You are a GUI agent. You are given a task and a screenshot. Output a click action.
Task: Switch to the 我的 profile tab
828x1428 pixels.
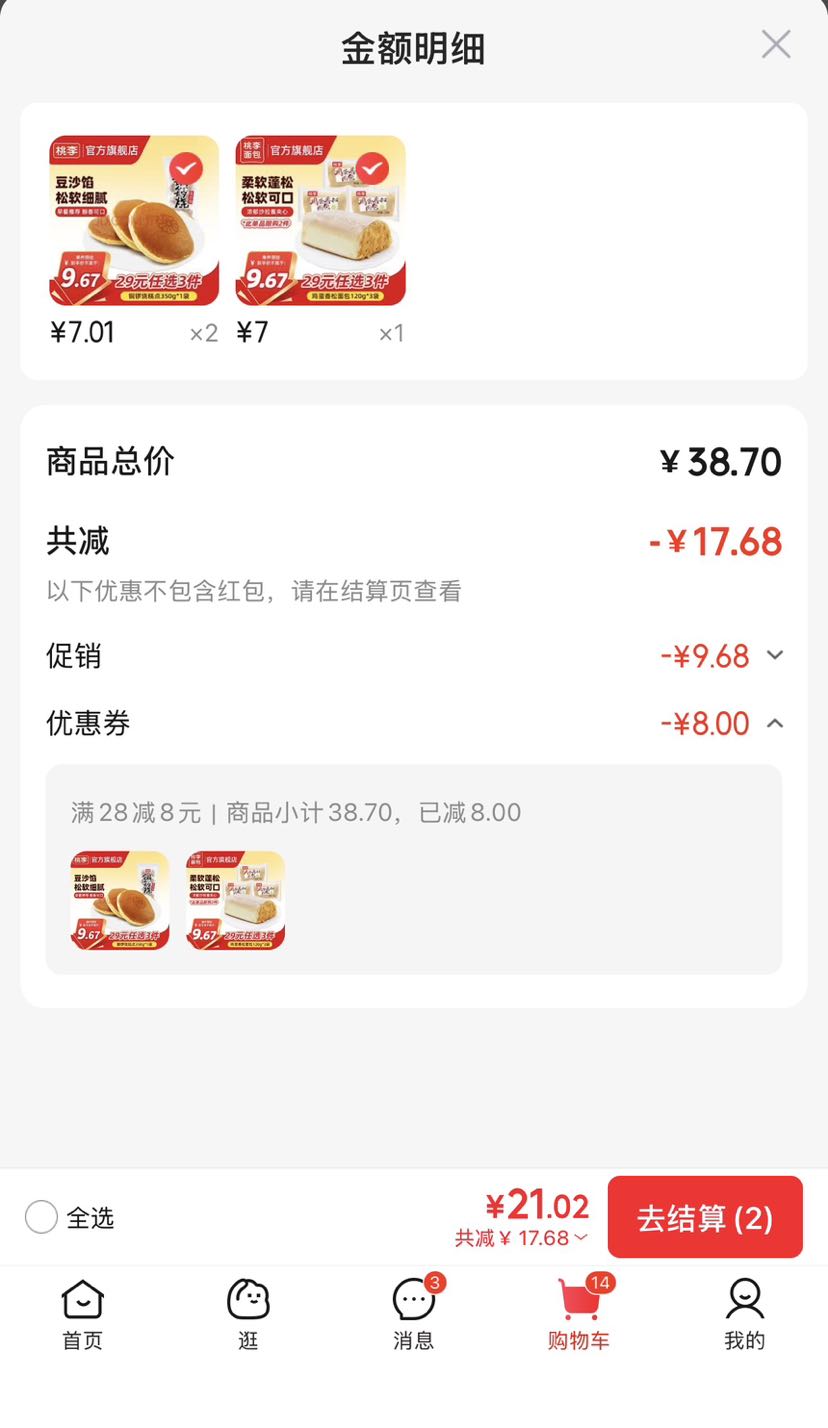click(x=745, y=1315)
